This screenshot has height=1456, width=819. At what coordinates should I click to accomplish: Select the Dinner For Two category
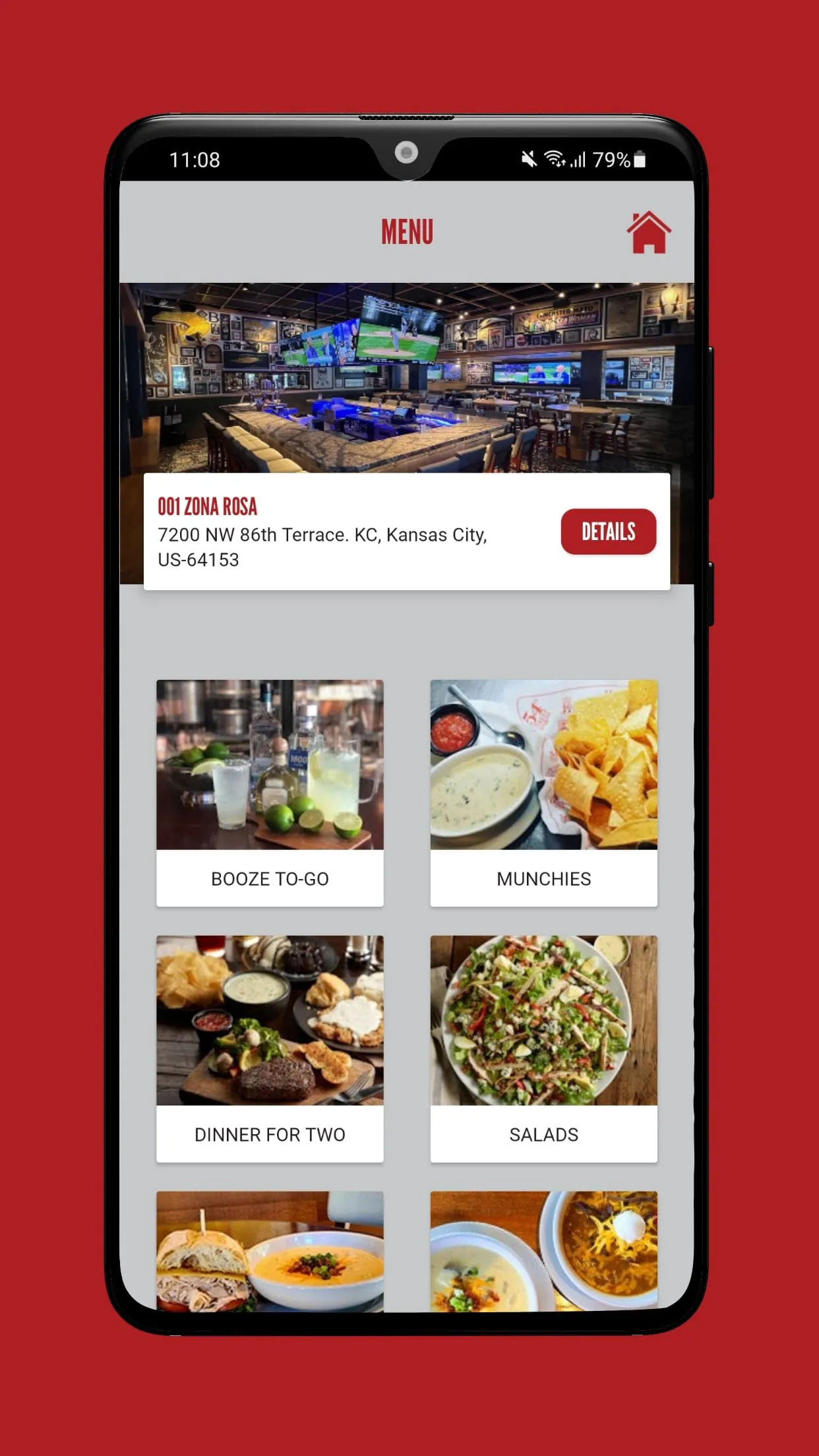click(270, 1048)
